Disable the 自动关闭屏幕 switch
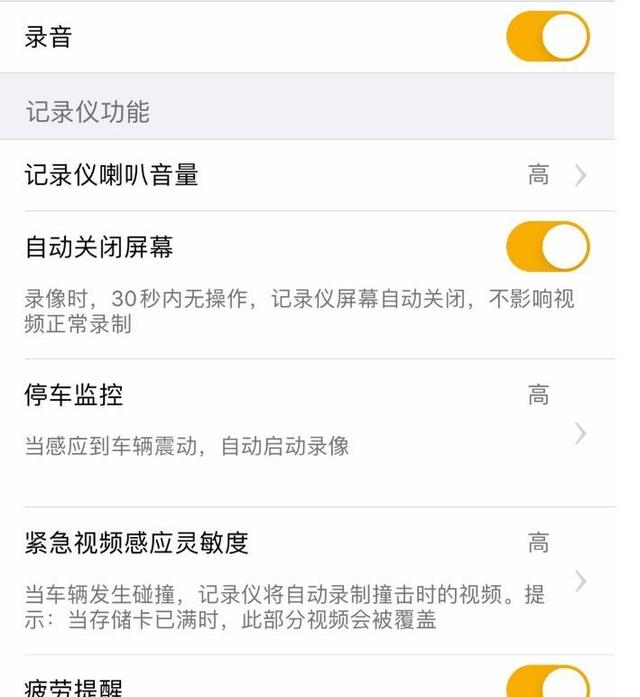640x697 pixels. tap(547, 247)
